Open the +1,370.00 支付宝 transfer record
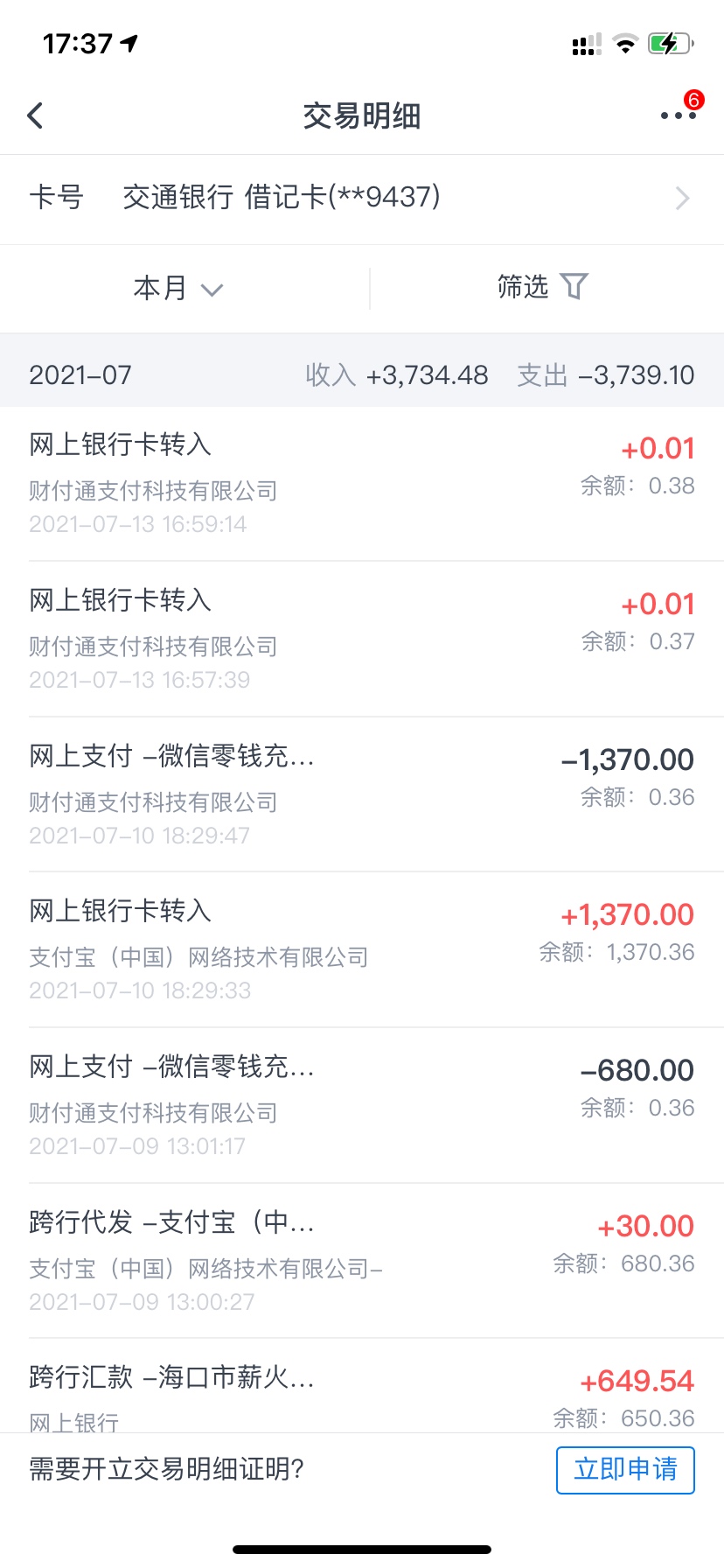 click(x=362, y=950)
